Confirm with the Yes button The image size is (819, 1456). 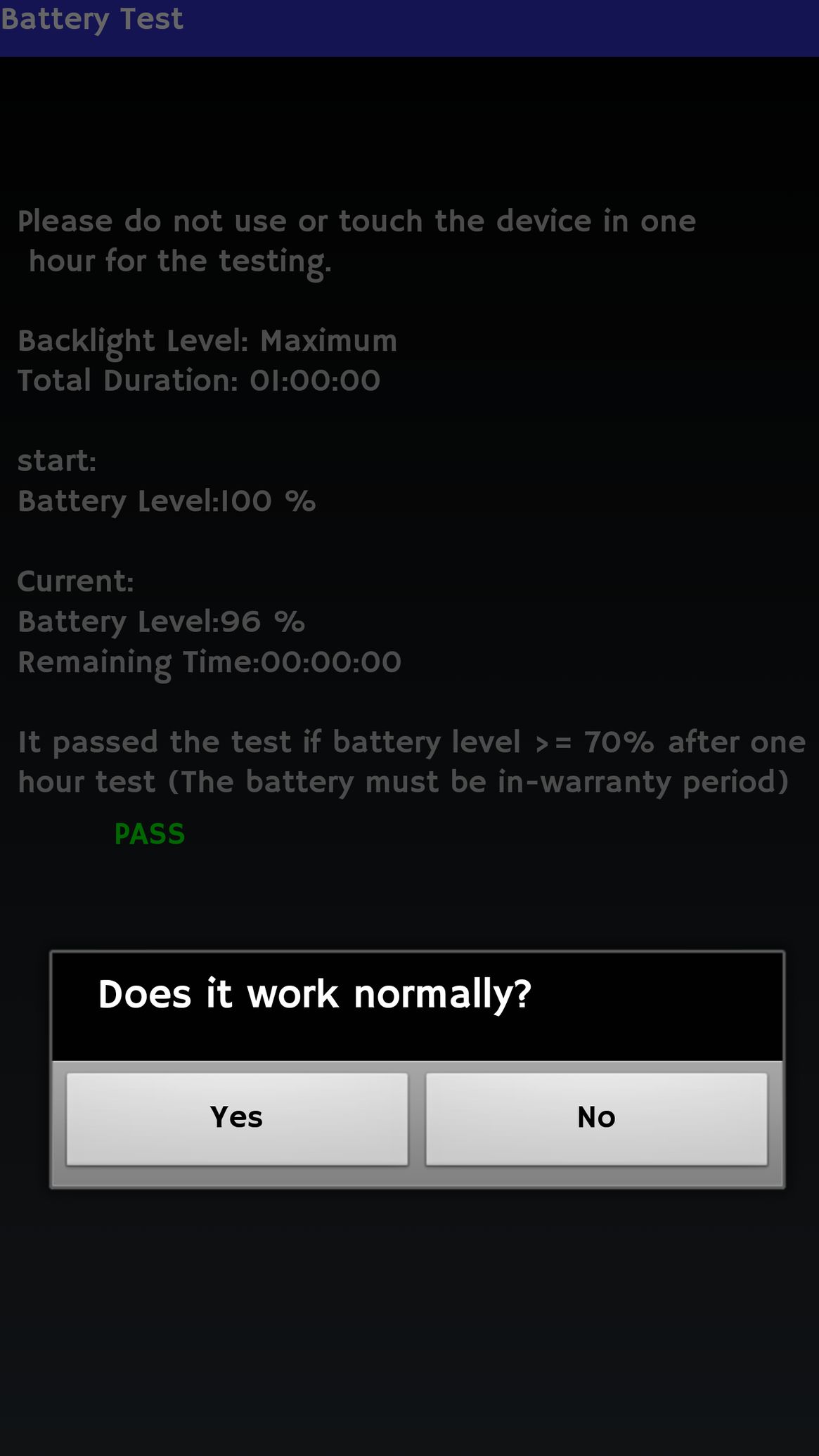237,1118
